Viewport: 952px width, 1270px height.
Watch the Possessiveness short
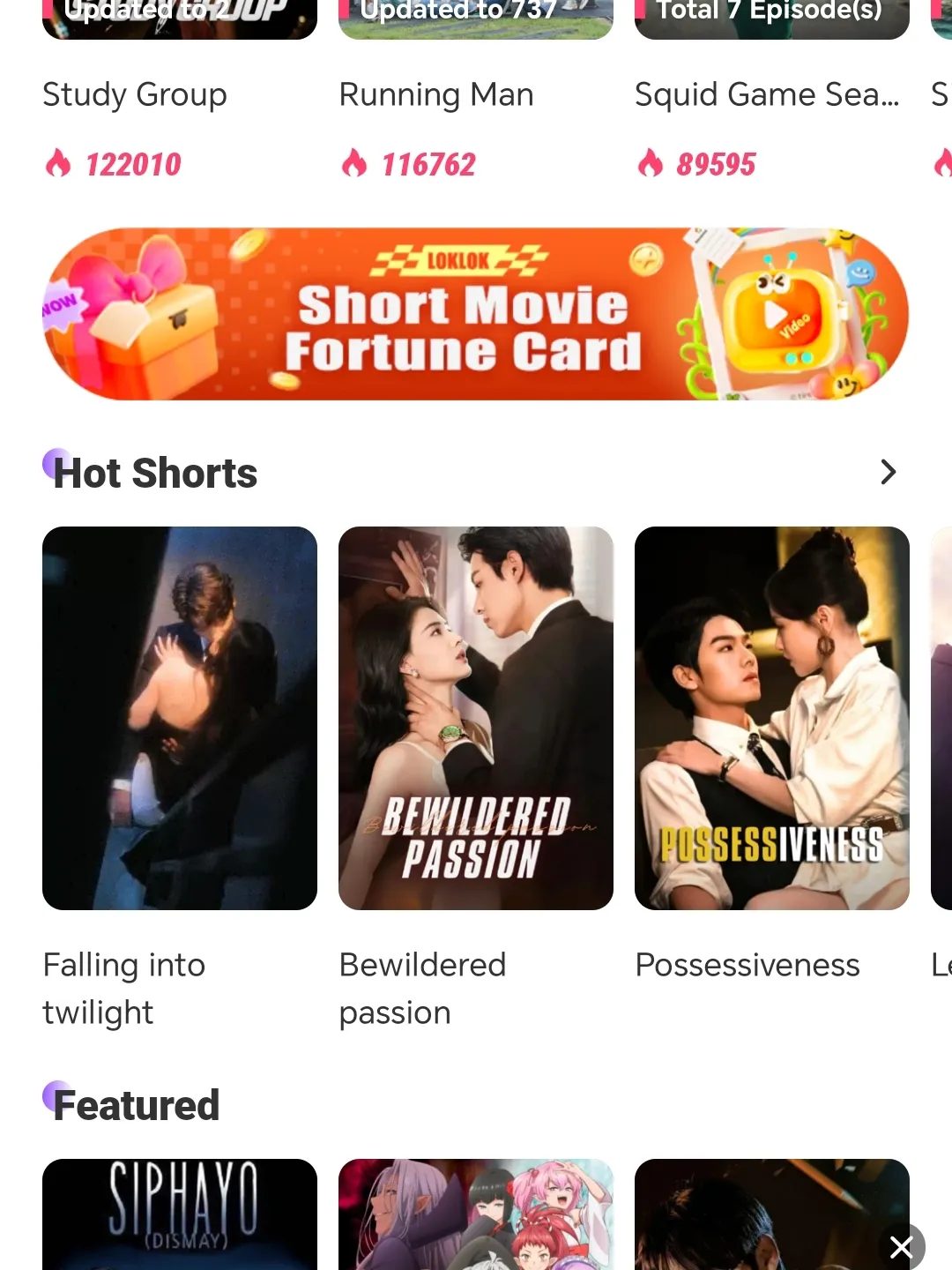coord(771,718)
